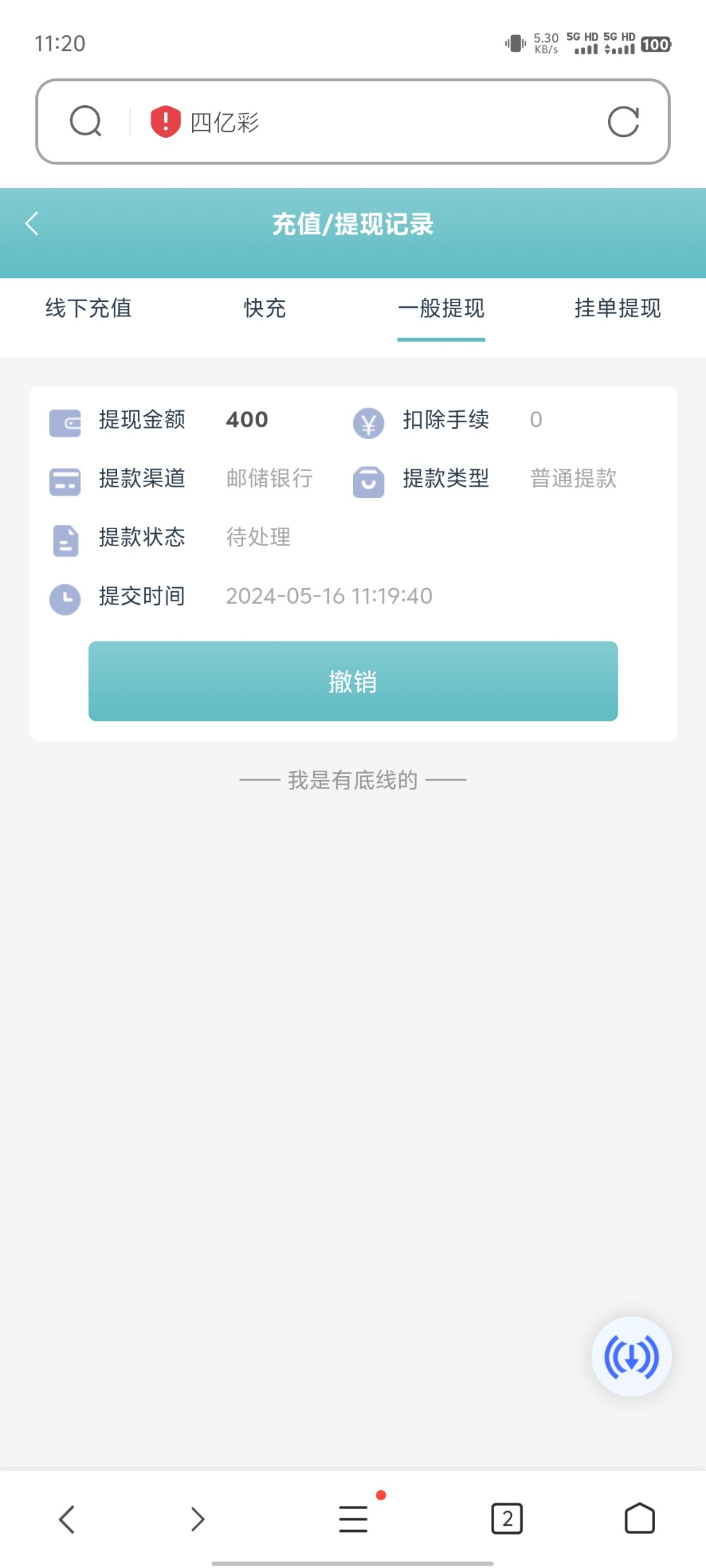Tap the browser menu icon with red dot
706x1568 pixels.
352,1518
